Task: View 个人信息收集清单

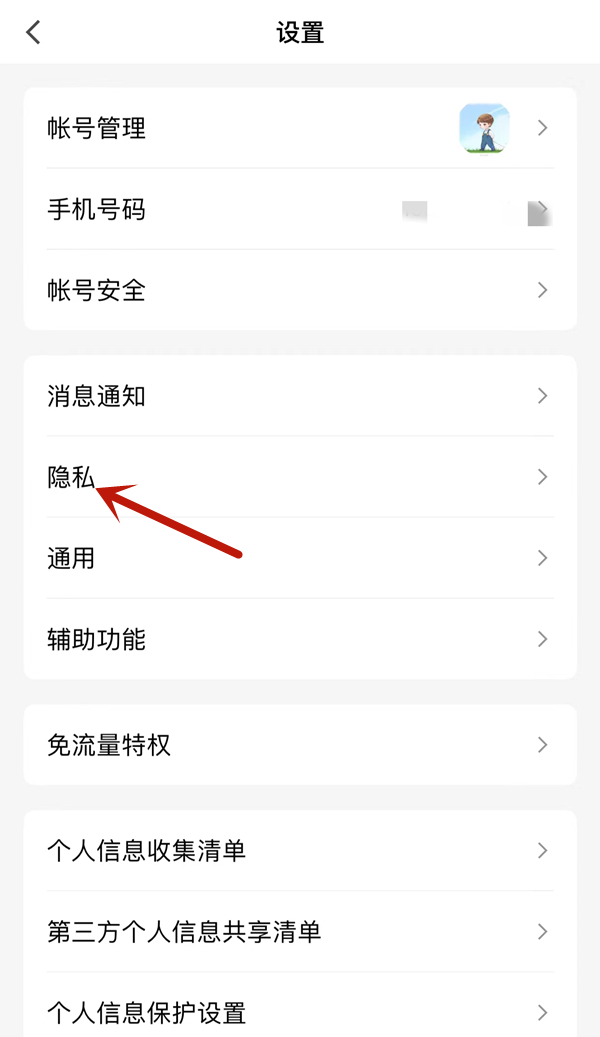Action: [299, 851]
